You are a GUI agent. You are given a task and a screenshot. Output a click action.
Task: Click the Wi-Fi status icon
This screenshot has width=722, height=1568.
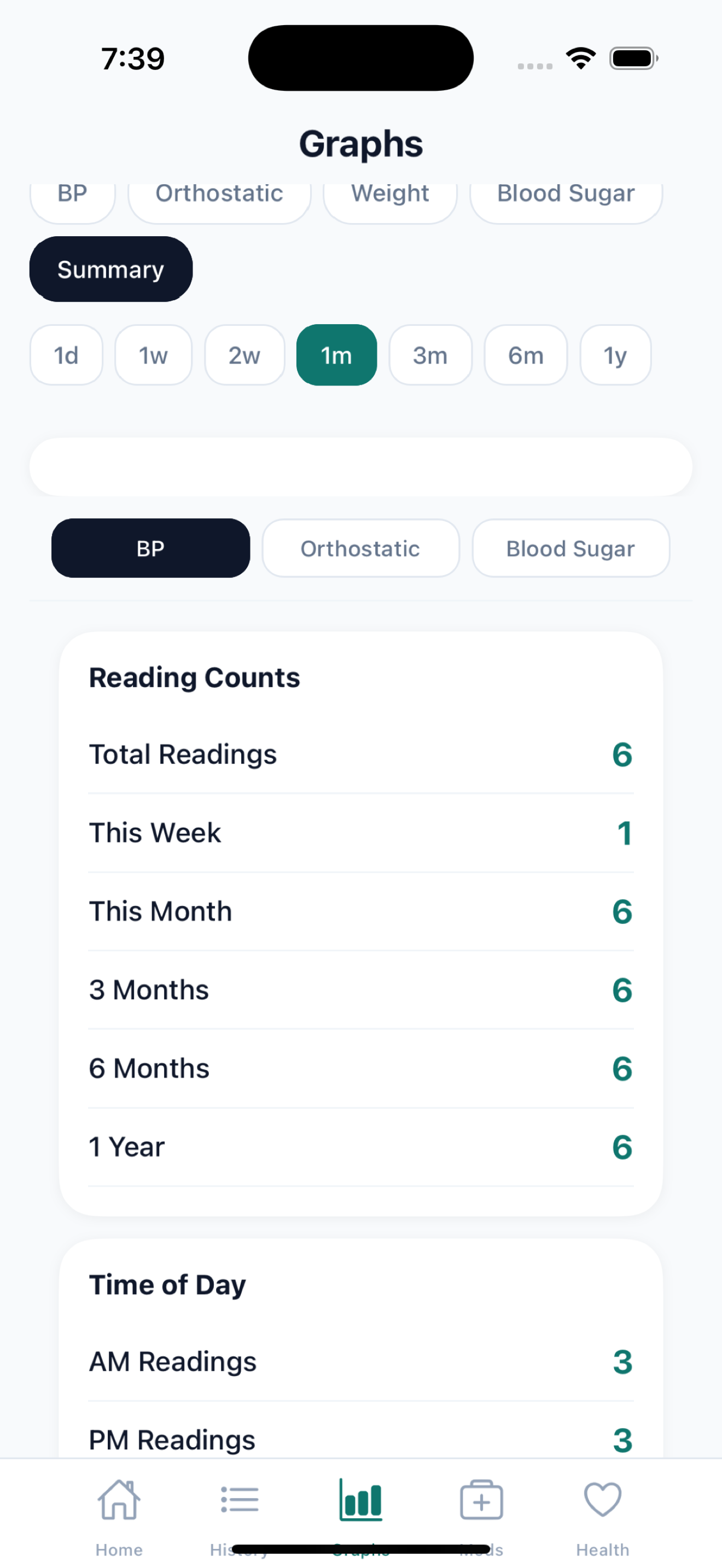[x=580, y=57]
